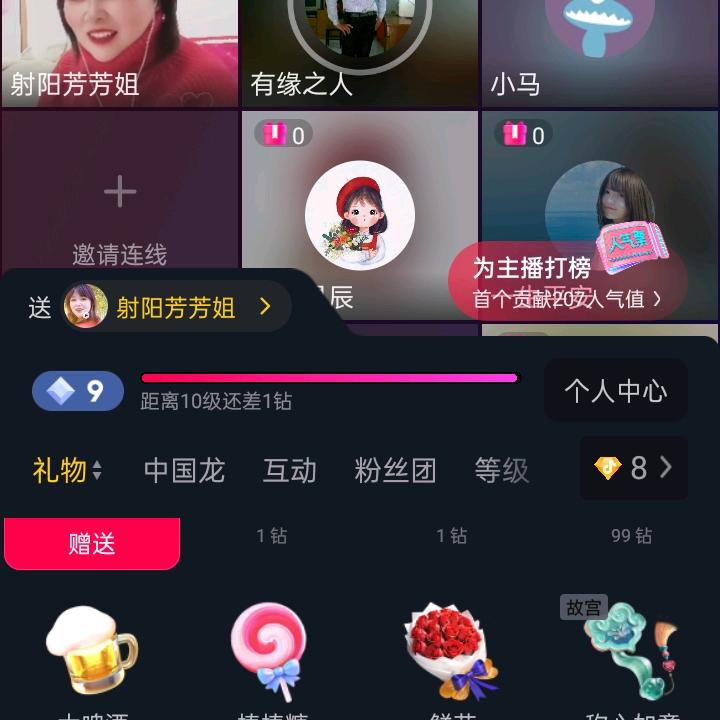This screenshot has height=720, width=720.
Task: Tap the 赠送 send gift button
Action: [x=92, y=543]
